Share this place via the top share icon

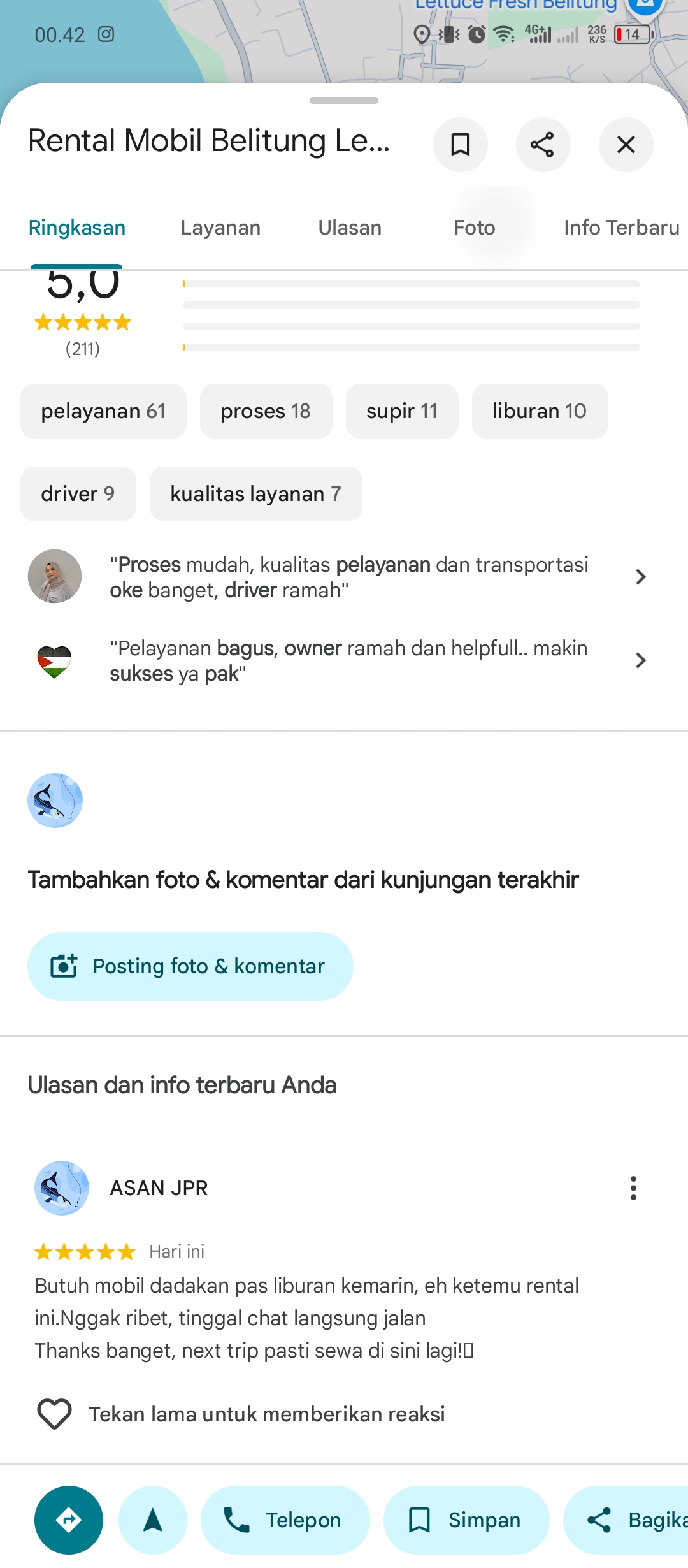[543, 145]
